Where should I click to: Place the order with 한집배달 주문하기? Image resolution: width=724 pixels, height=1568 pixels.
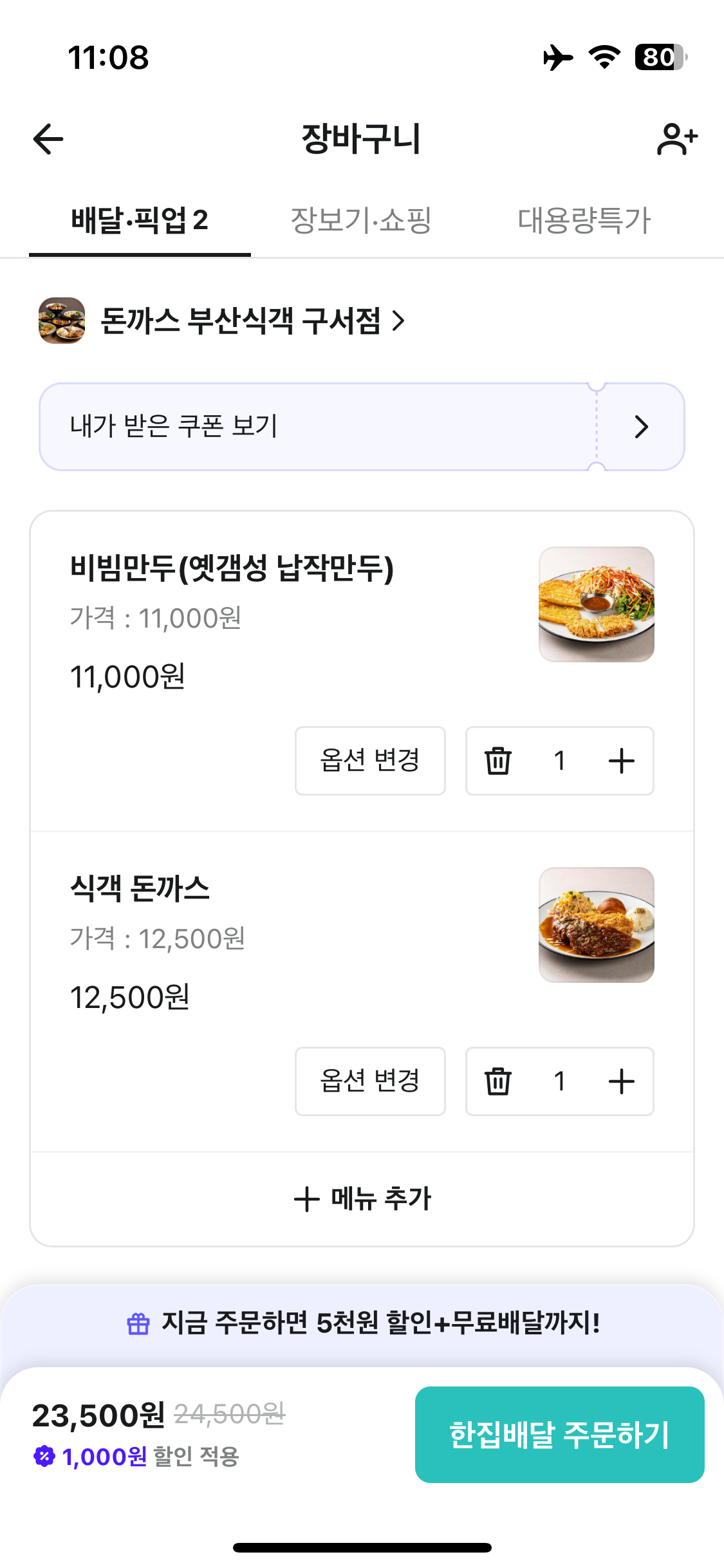point(559,1435)
